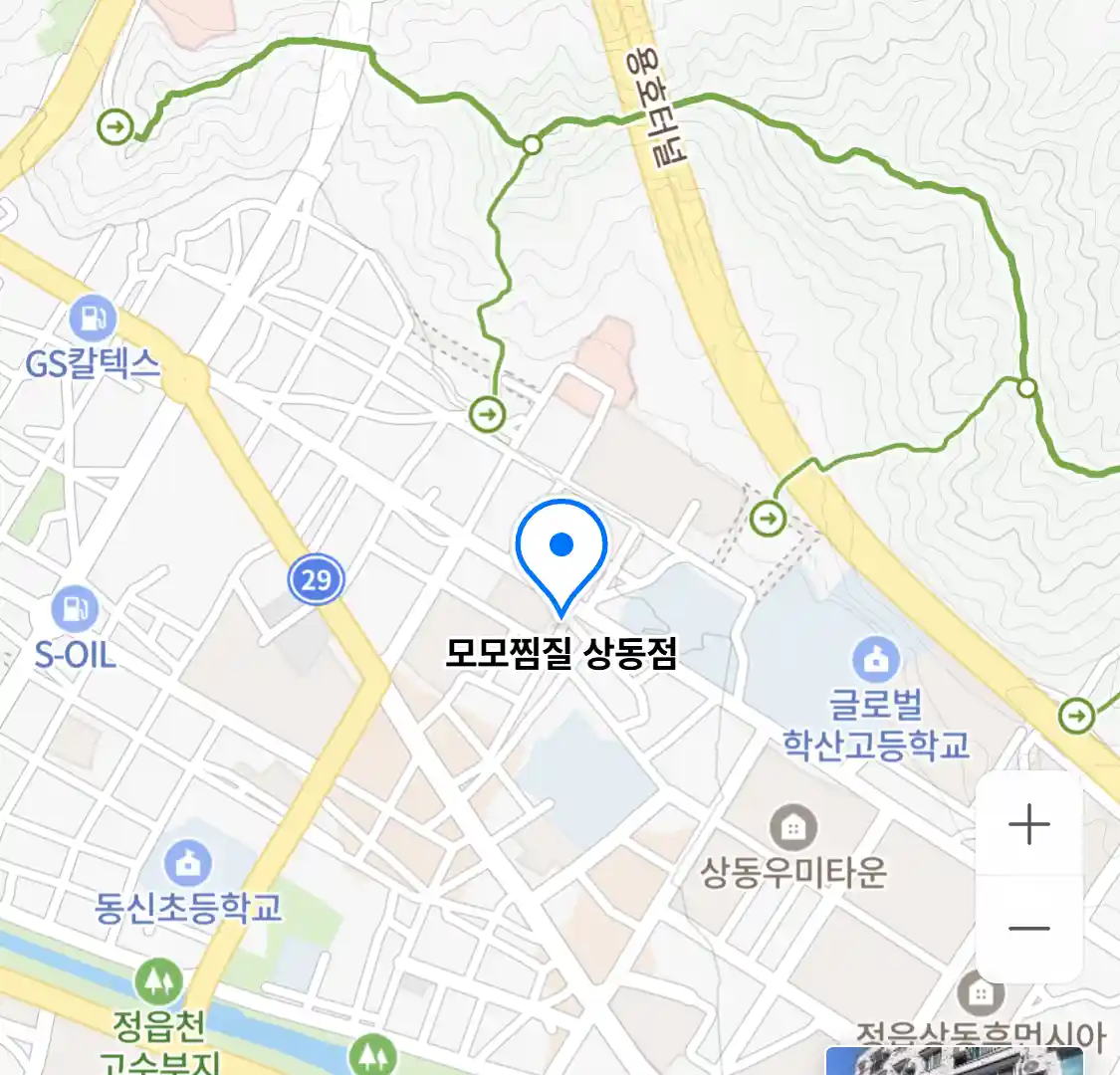This screenshot has height=1075, width=1120.
Task: Zoom out of the map
Action: coord(1028,930)
